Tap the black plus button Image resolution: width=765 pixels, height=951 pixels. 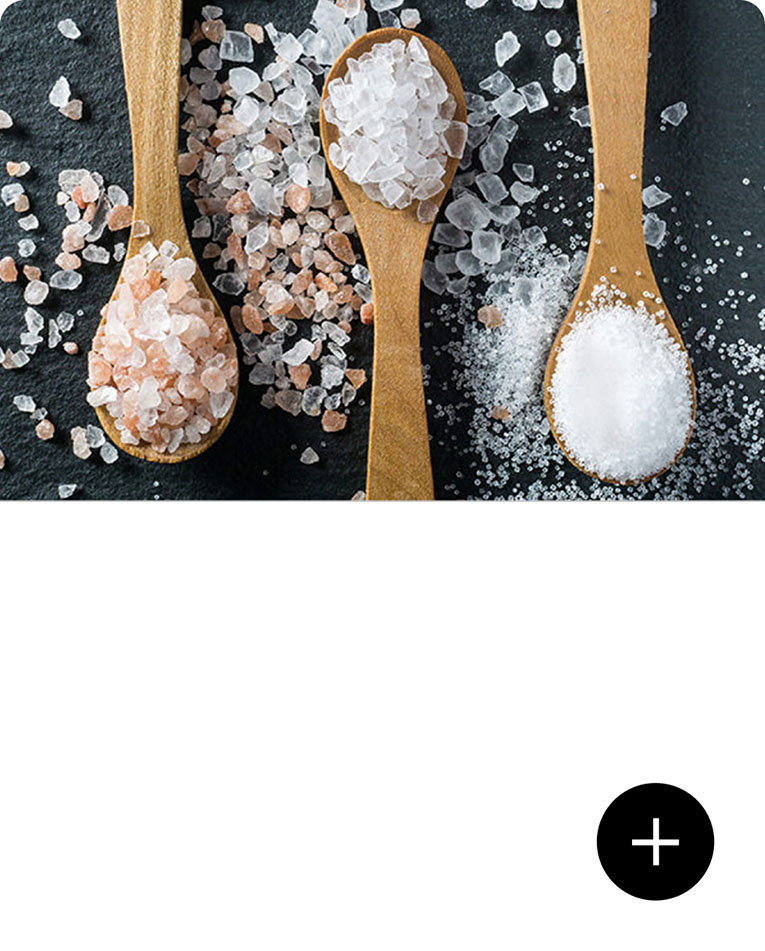[x=655, y=841]
